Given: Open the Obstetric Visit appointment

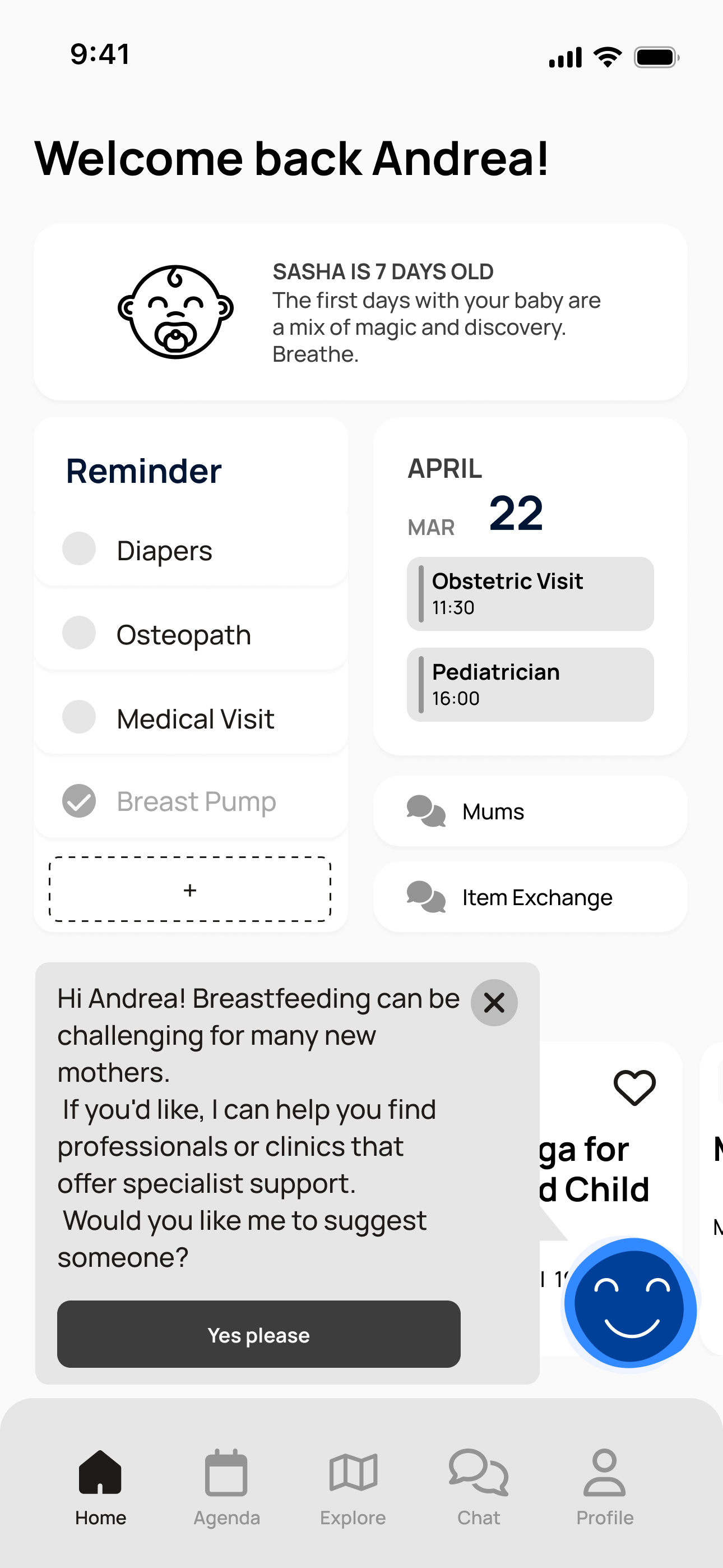Looking at the screenshot, I should tap(530, 593).
